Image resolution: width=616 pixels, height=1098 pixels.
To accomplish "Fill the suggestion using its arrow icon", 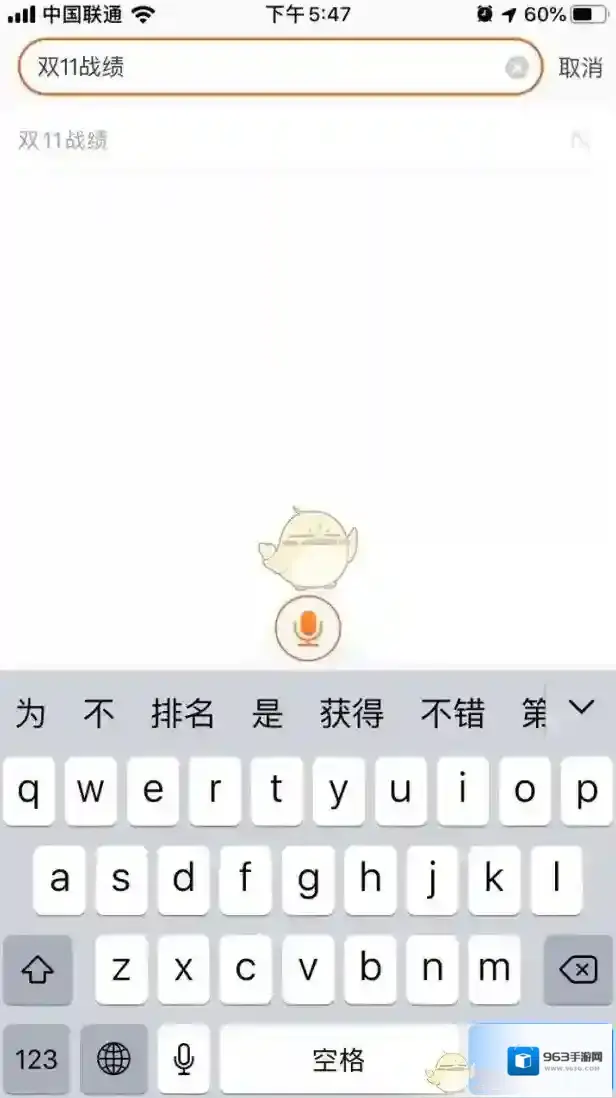I will [579, 141].
